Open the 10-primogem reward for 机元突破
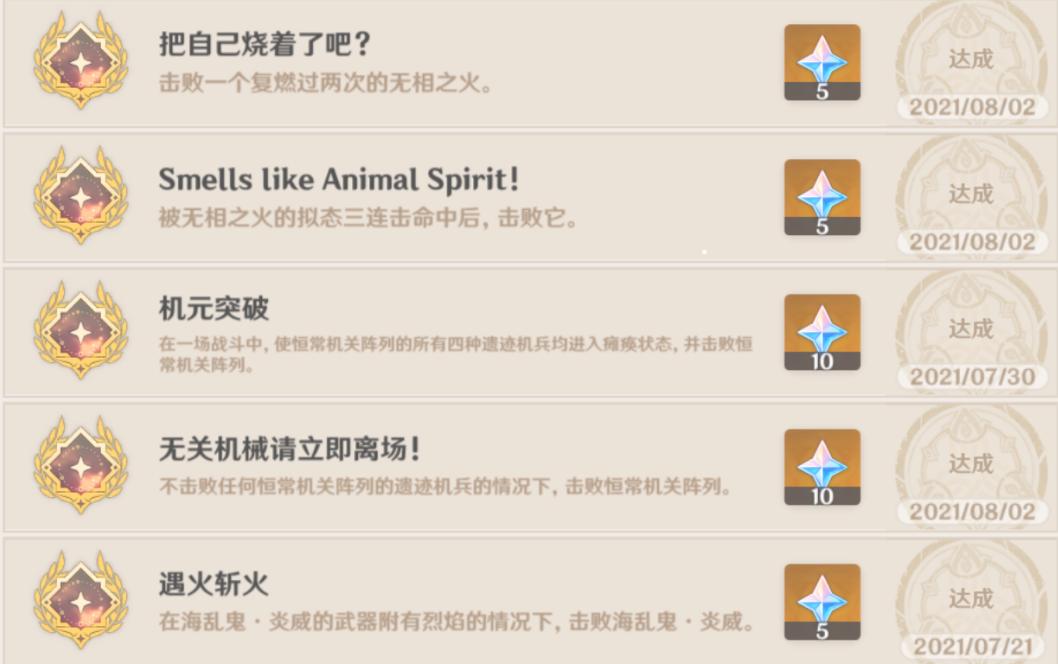Viewport: 1058px width, 664px height. click(x=822, y=332)
